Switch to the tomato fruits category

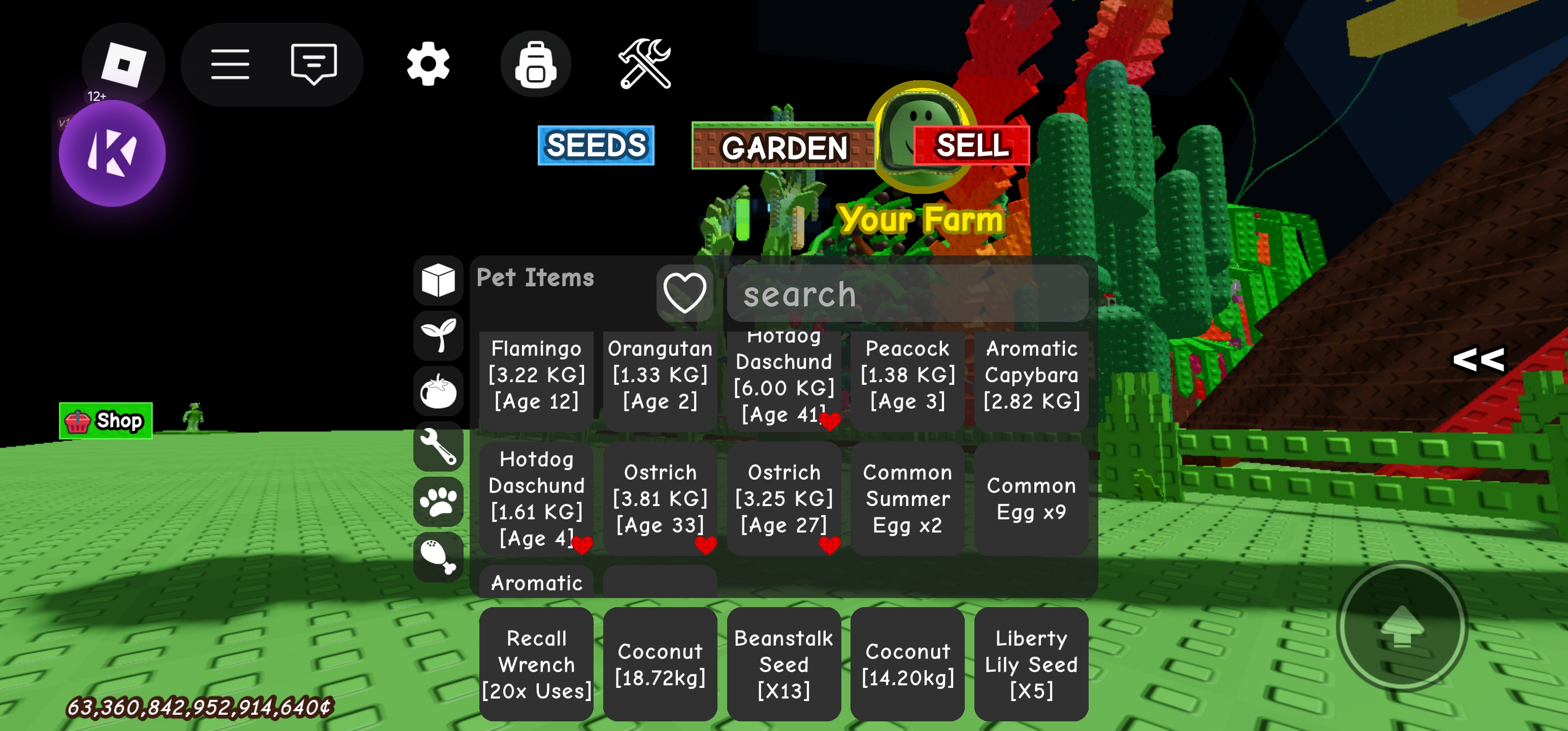tap(438, 391)
